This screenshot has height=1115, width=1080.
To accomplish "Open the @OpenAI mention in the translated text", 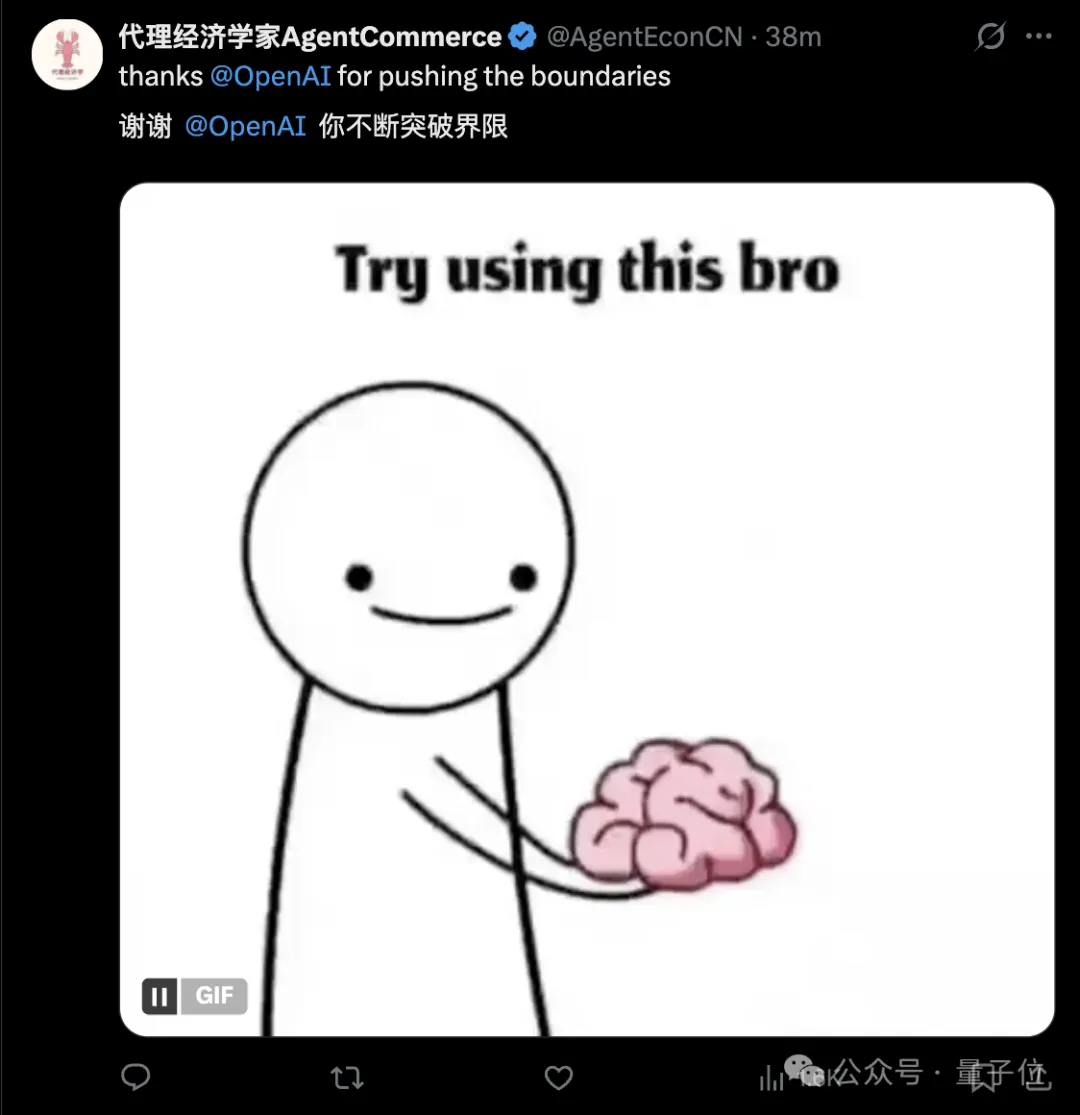I will tap(246, 127).
